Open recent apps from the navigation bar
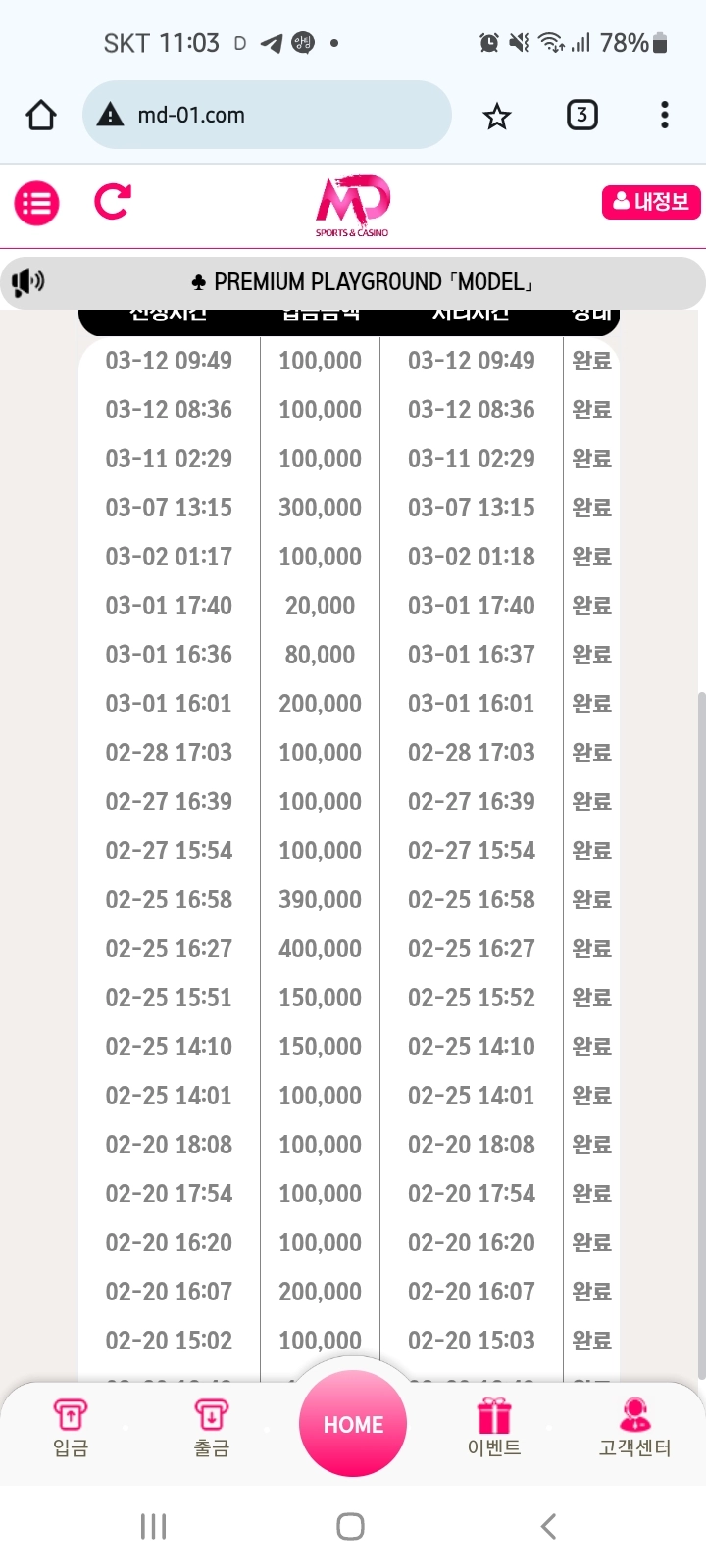Image resolution: width=706 pixels, height=1568 pixels. coord(154,1526)
